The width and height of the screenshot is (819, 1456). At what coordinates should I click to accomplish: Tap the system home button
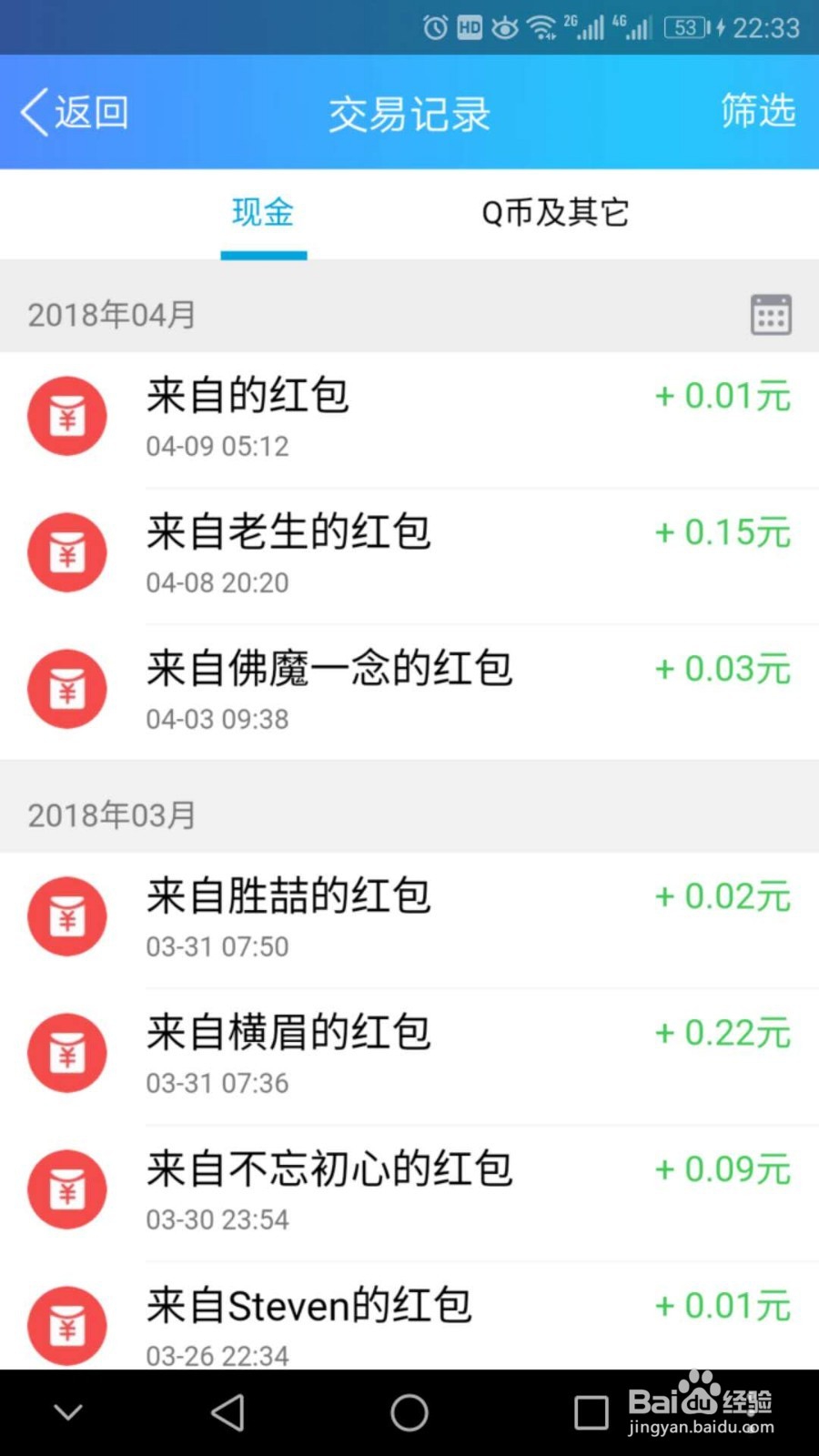(x=409, y=1412)
